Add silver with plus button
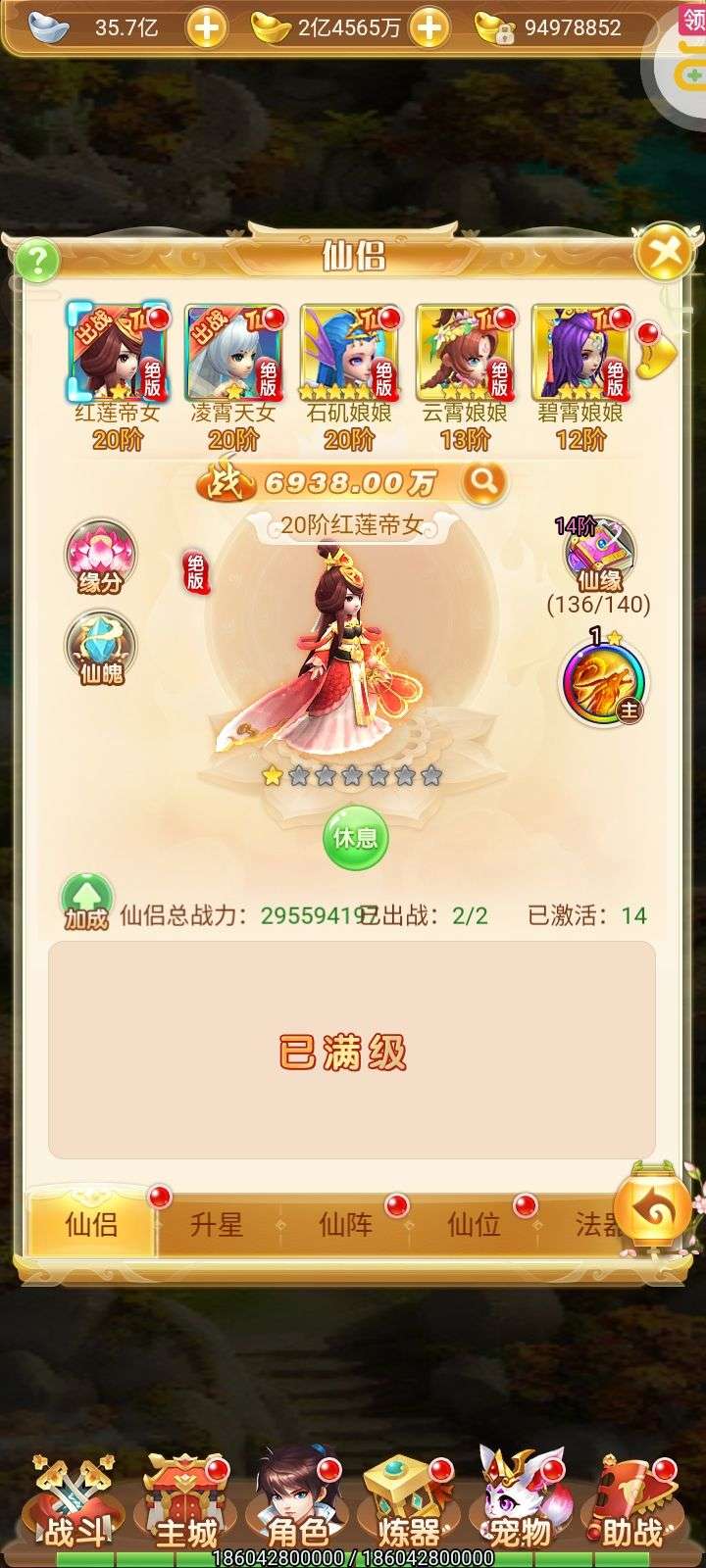The height and width of the screenshot is (1568, 706). 206,28
